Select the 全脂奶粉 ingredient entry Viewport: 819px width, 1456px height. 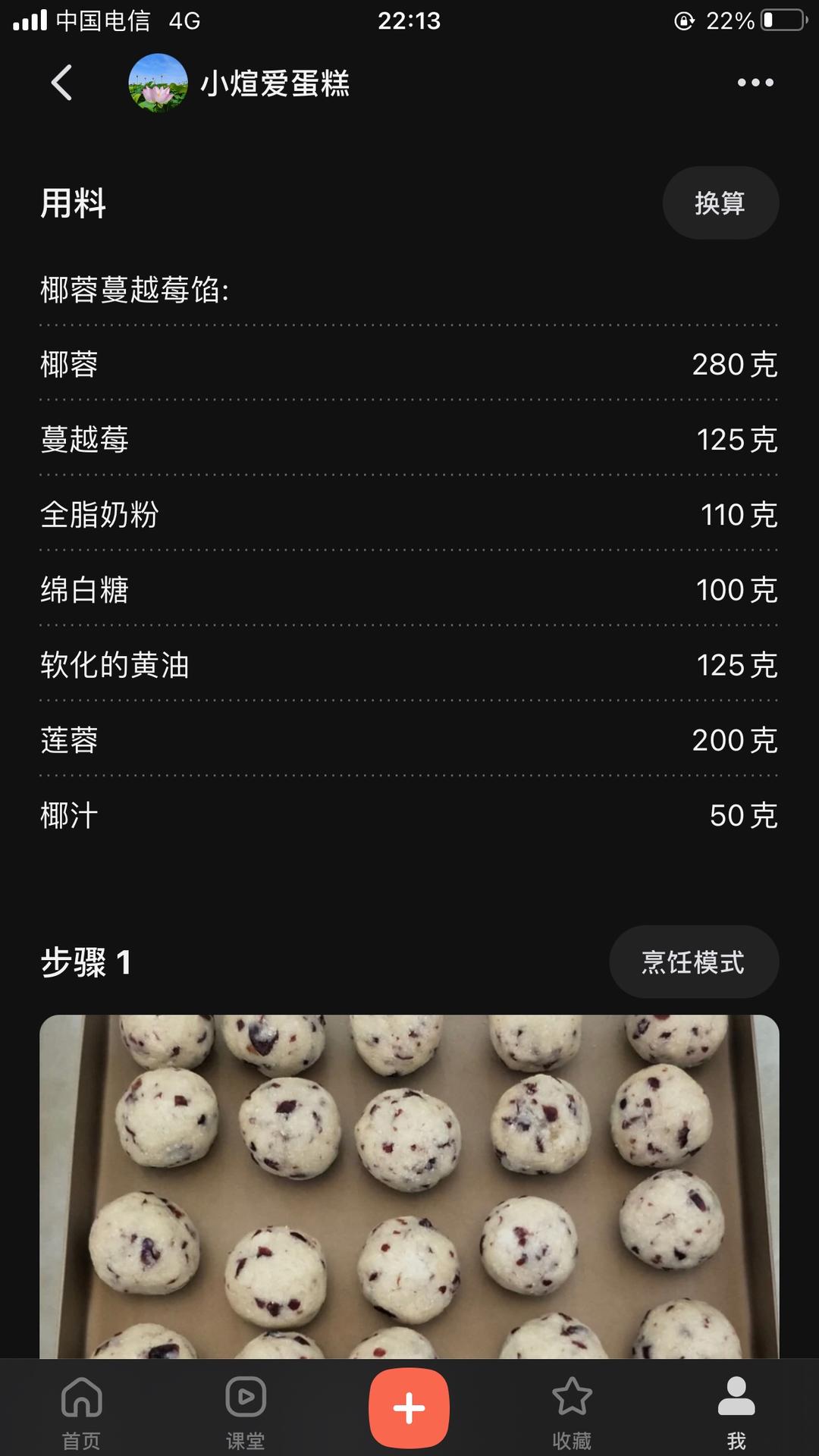409,515
